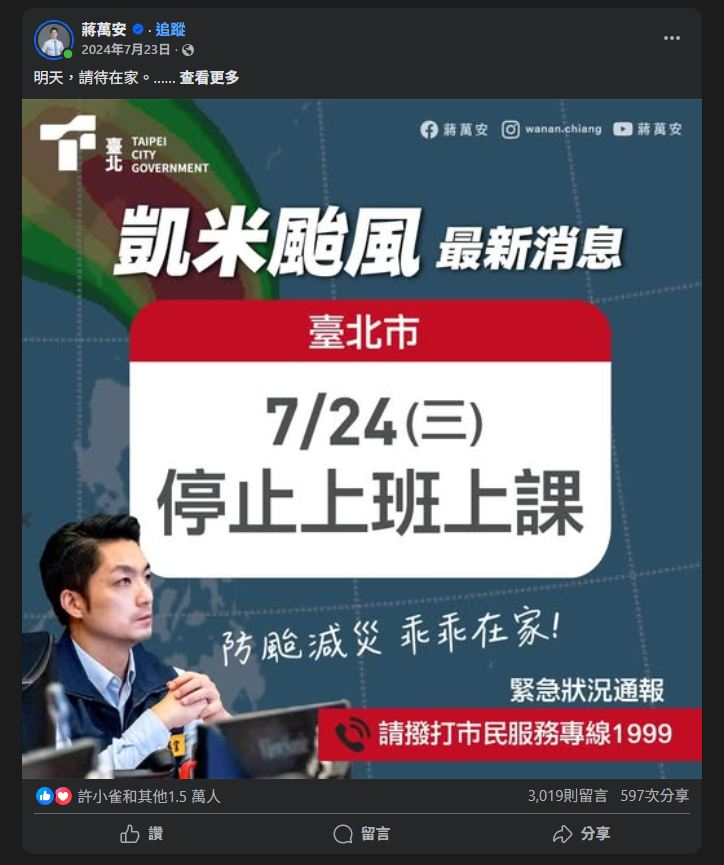Share the post with 分享

[x=582, y=833]
